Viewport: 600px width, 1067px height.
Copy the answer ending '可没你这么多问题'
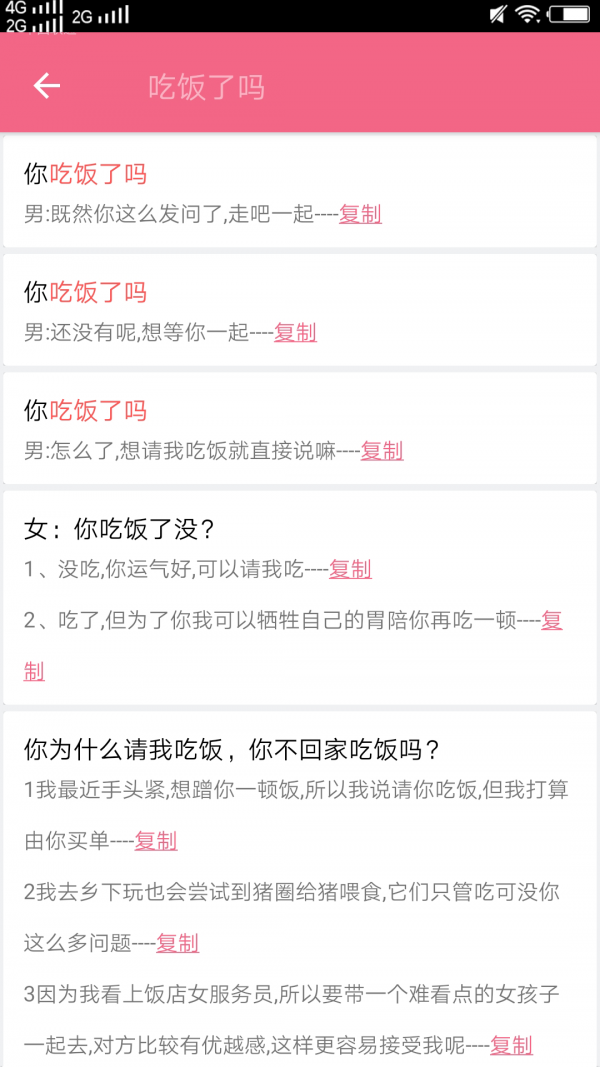coord(177,943)
